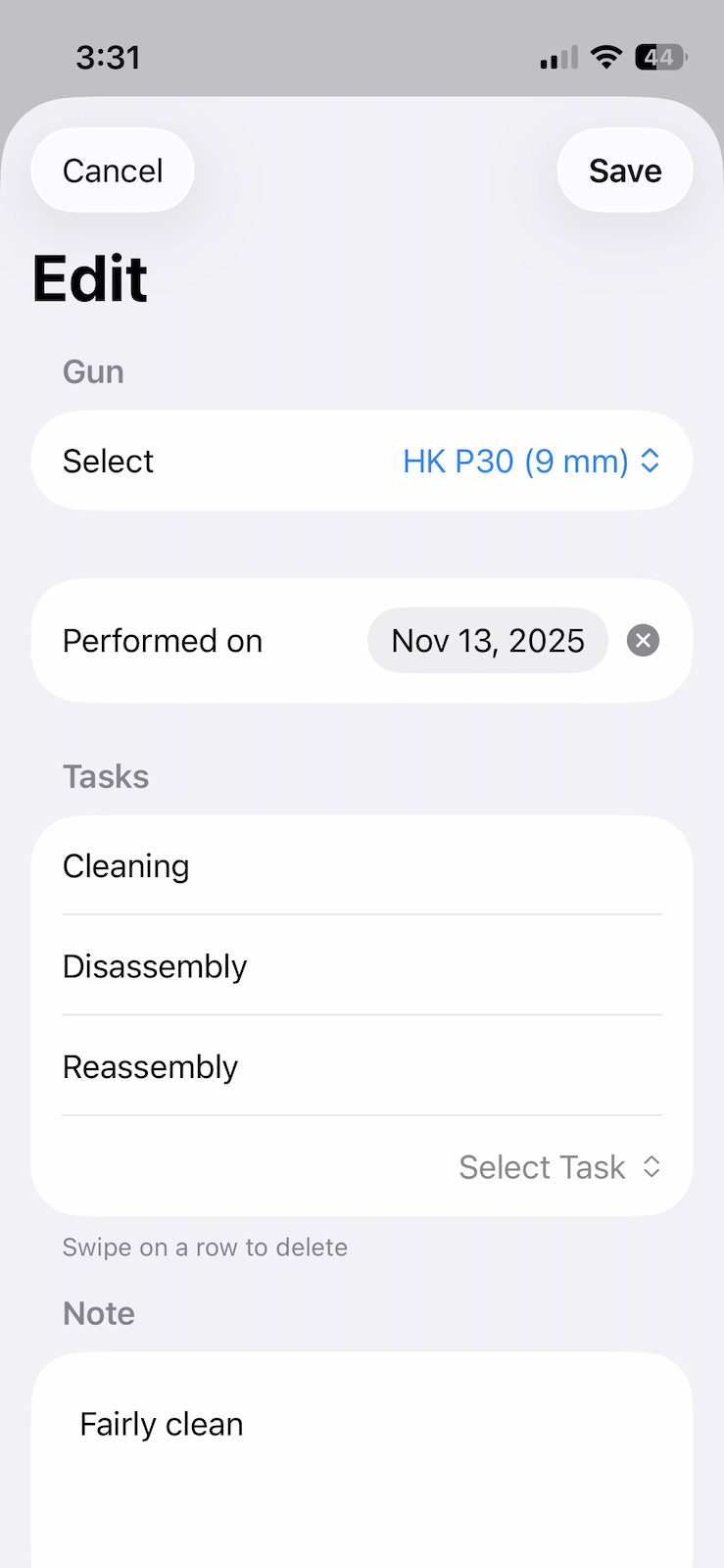Viewport: 724px width, 1568px height.
Task: Change the Nov 13, 2025 date
Action: (487, 641)
